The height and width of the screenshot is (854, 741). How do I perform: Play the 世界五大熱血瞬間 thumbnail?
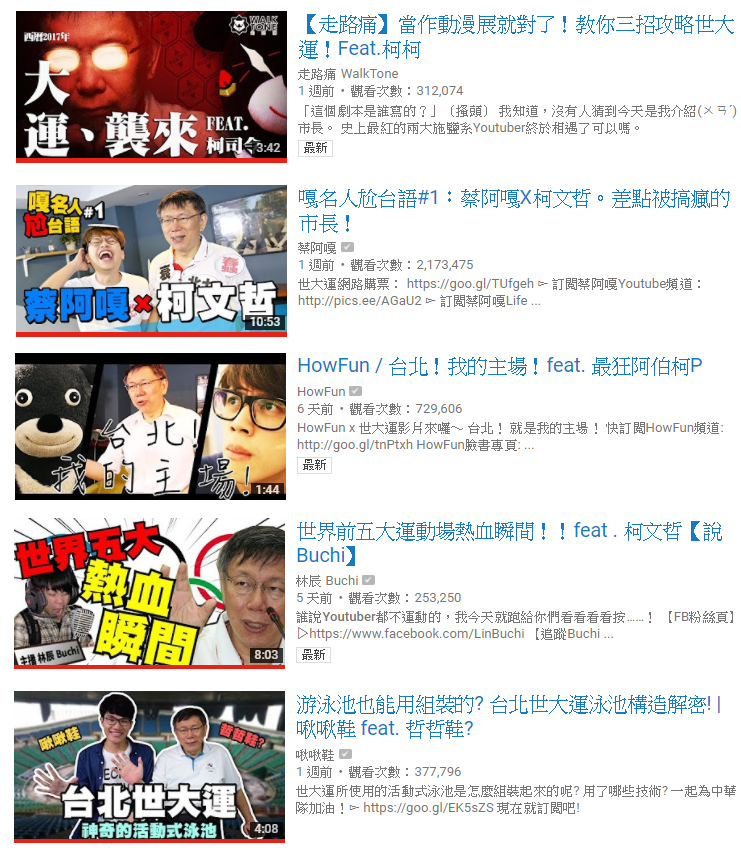click(x=150, y=592)
